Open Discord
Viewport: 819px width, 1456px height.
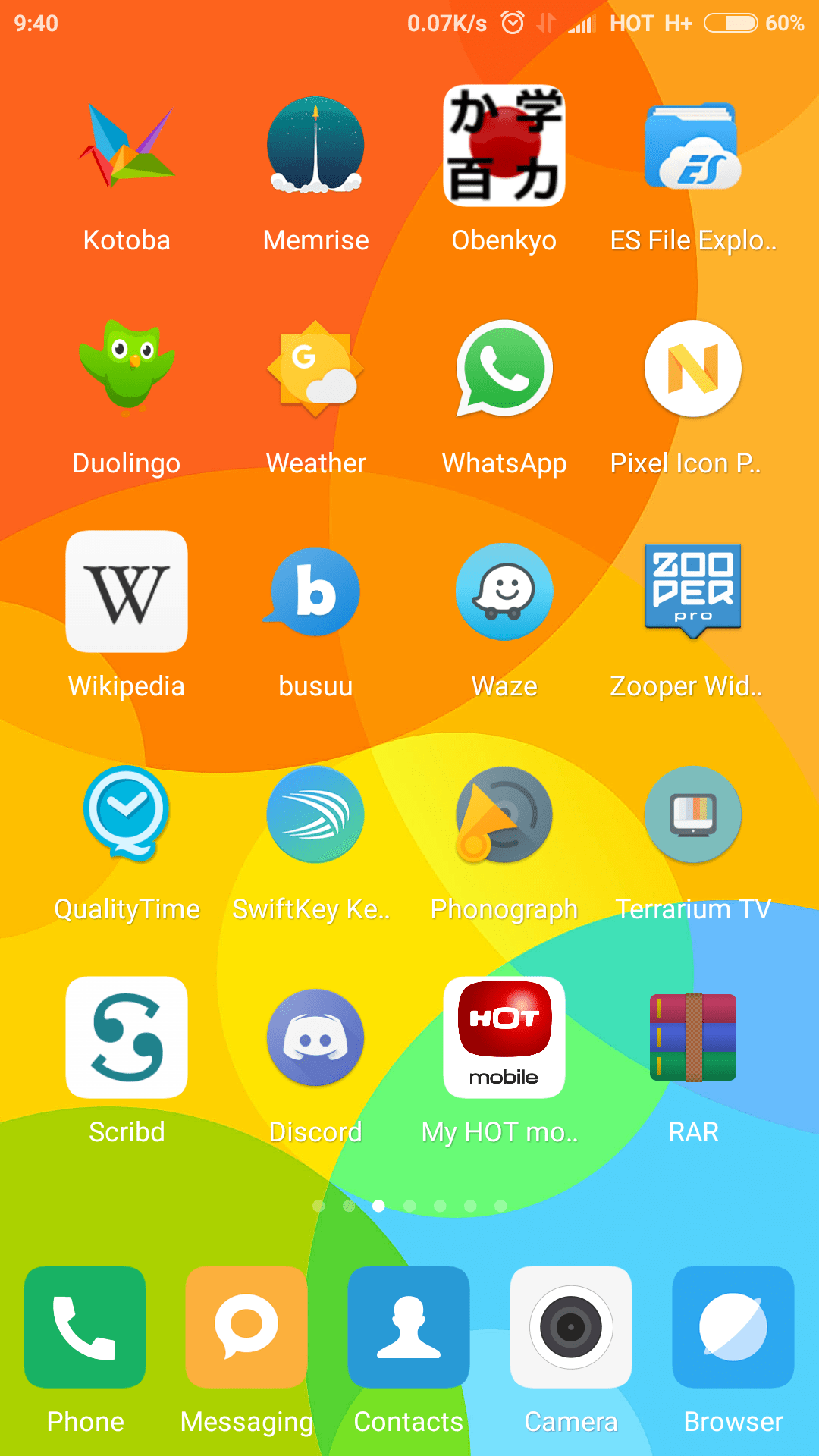click(x=315, y=1037)
